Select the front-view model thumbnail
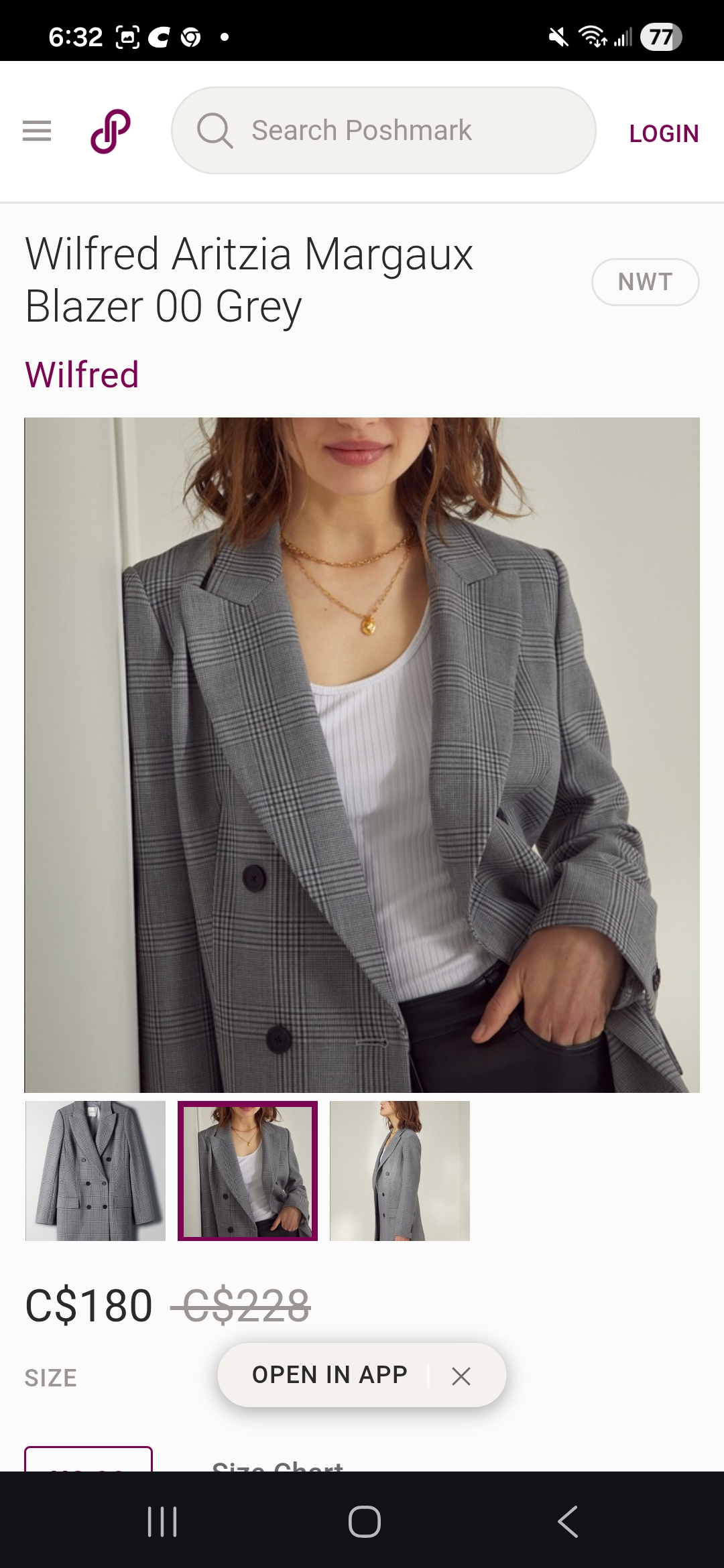724x1568 pixels. coord(247,1171)
